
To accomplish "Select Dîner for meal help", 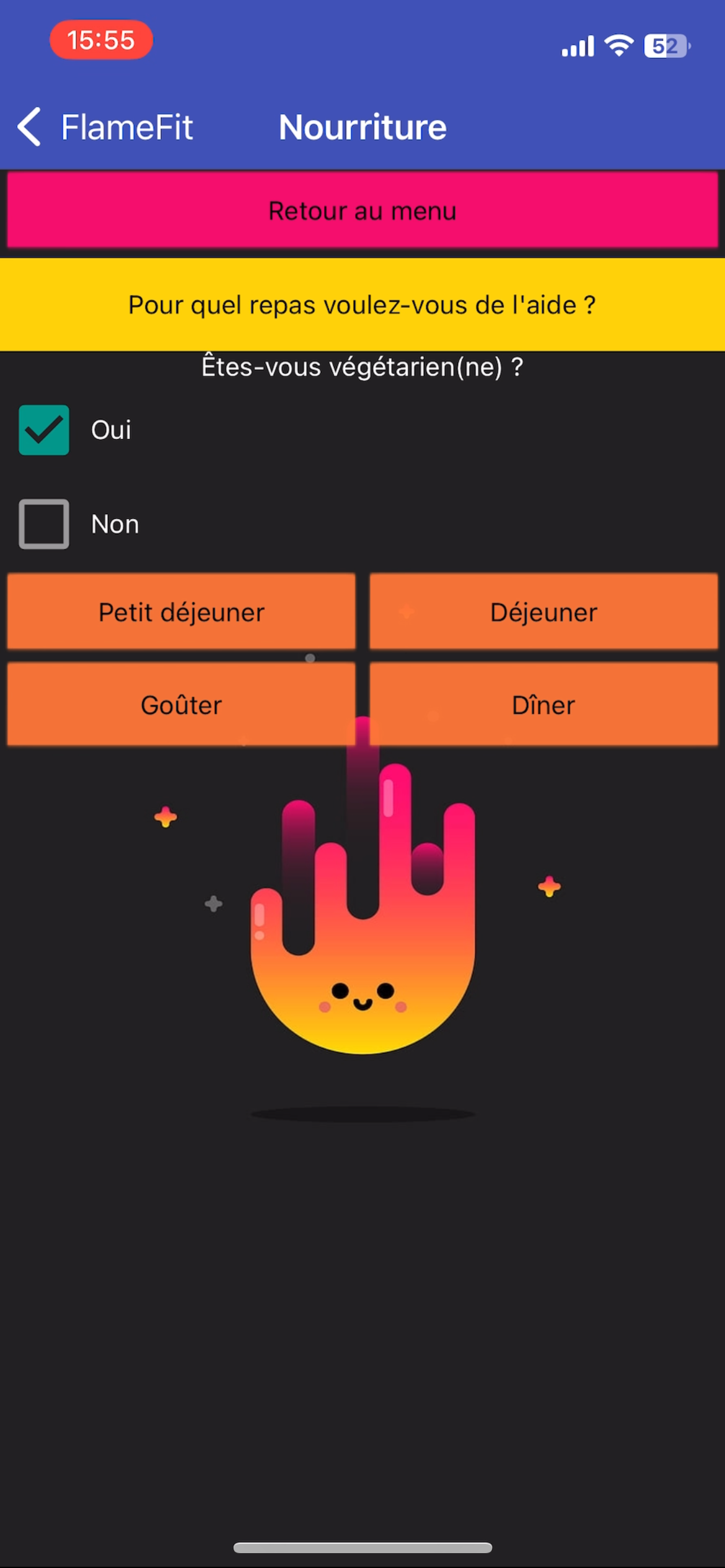I will [543, 704].
